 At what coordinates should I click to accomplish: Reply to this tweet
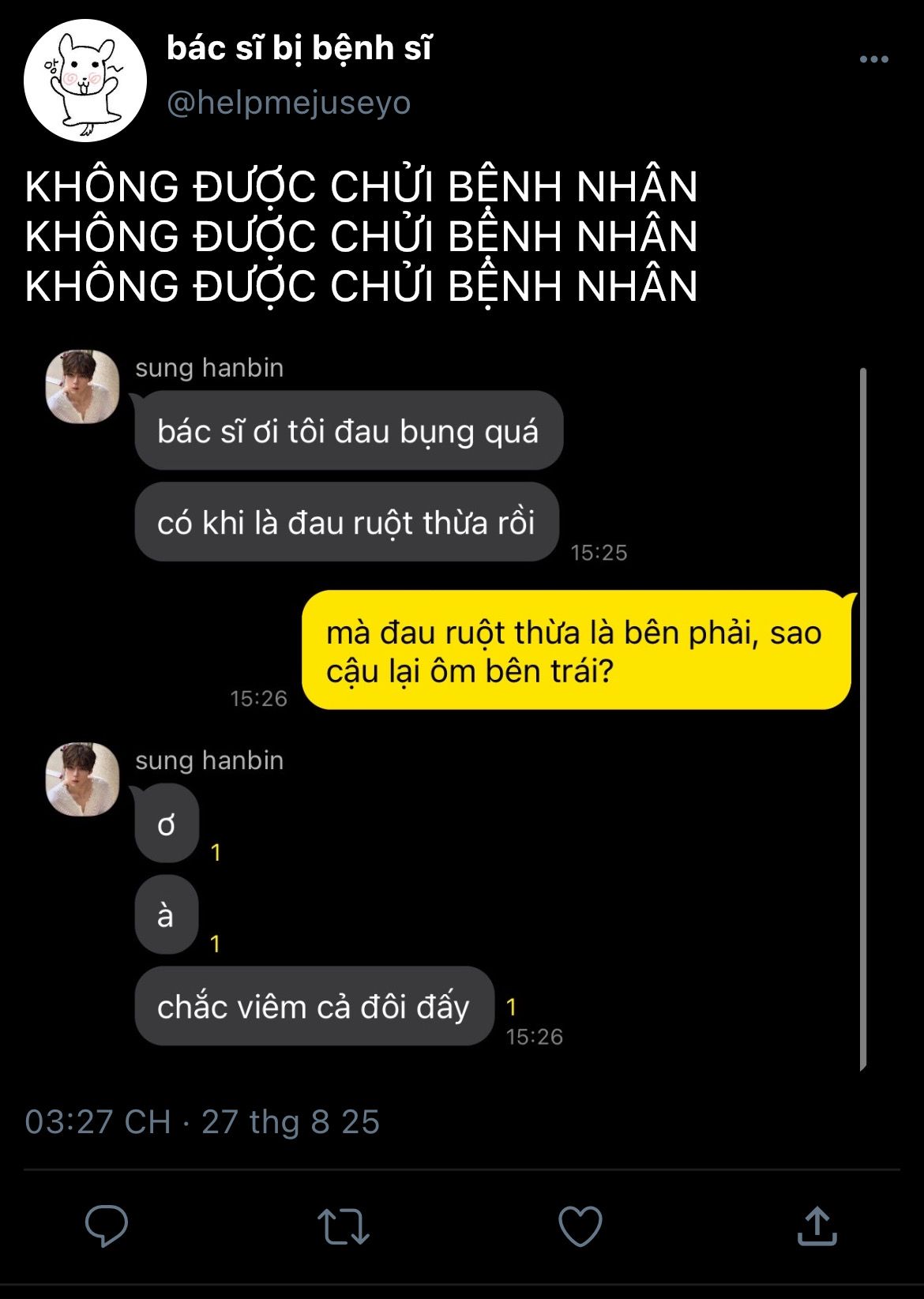point(107,1226)
